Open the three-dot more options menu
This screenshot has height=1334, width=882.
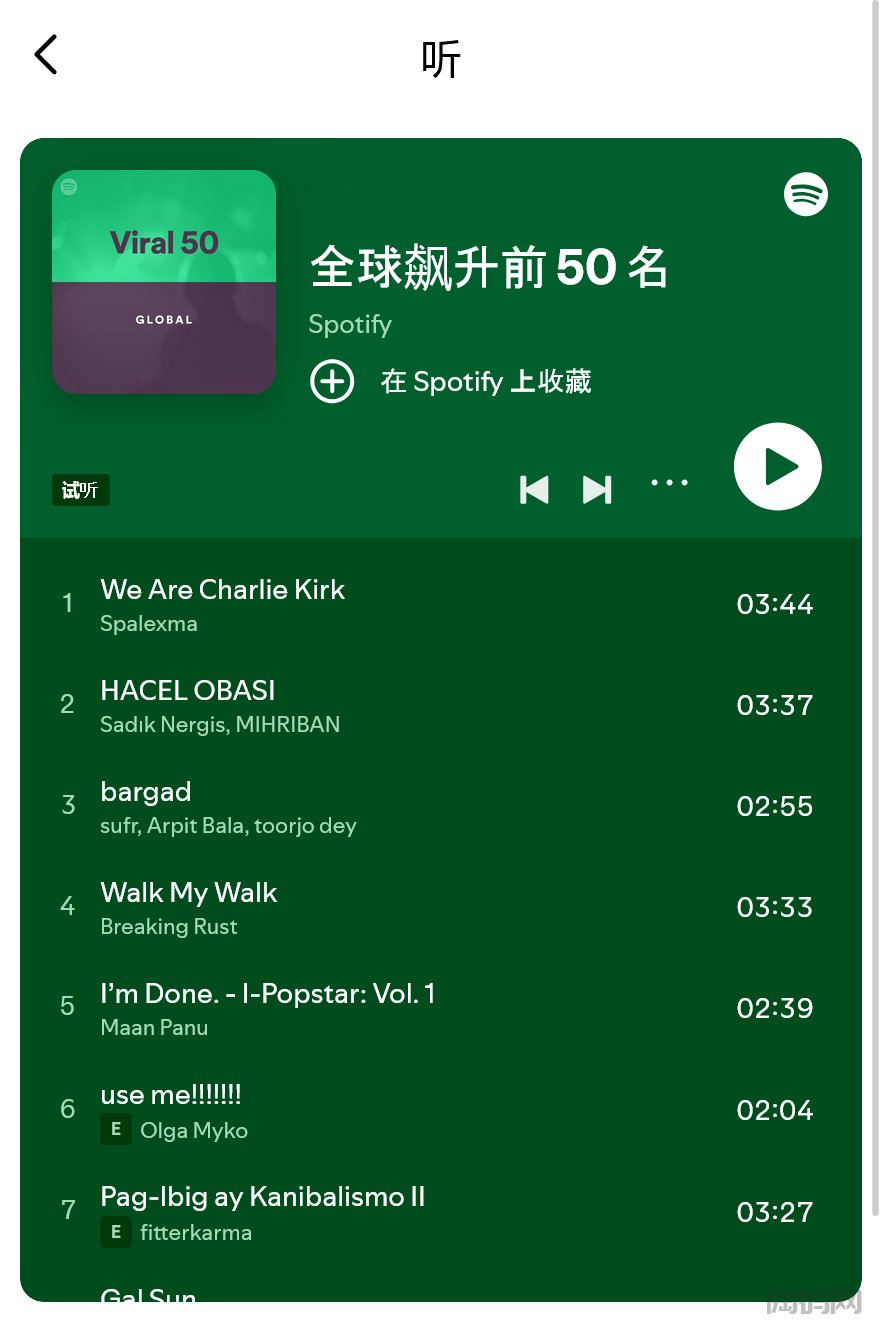tap(669, 483)
